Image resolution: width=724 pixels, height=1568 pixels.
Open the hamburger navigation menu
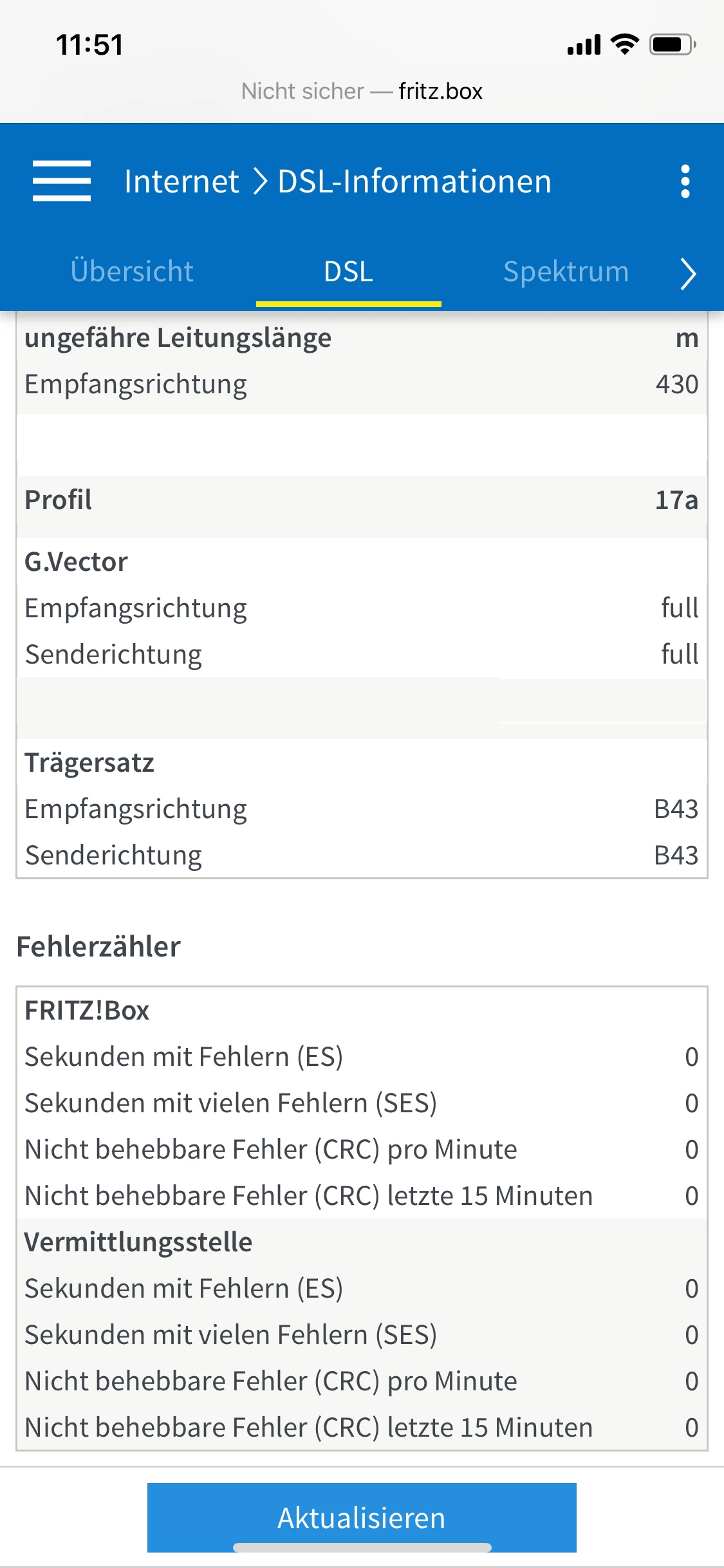(x=62, y=182)
